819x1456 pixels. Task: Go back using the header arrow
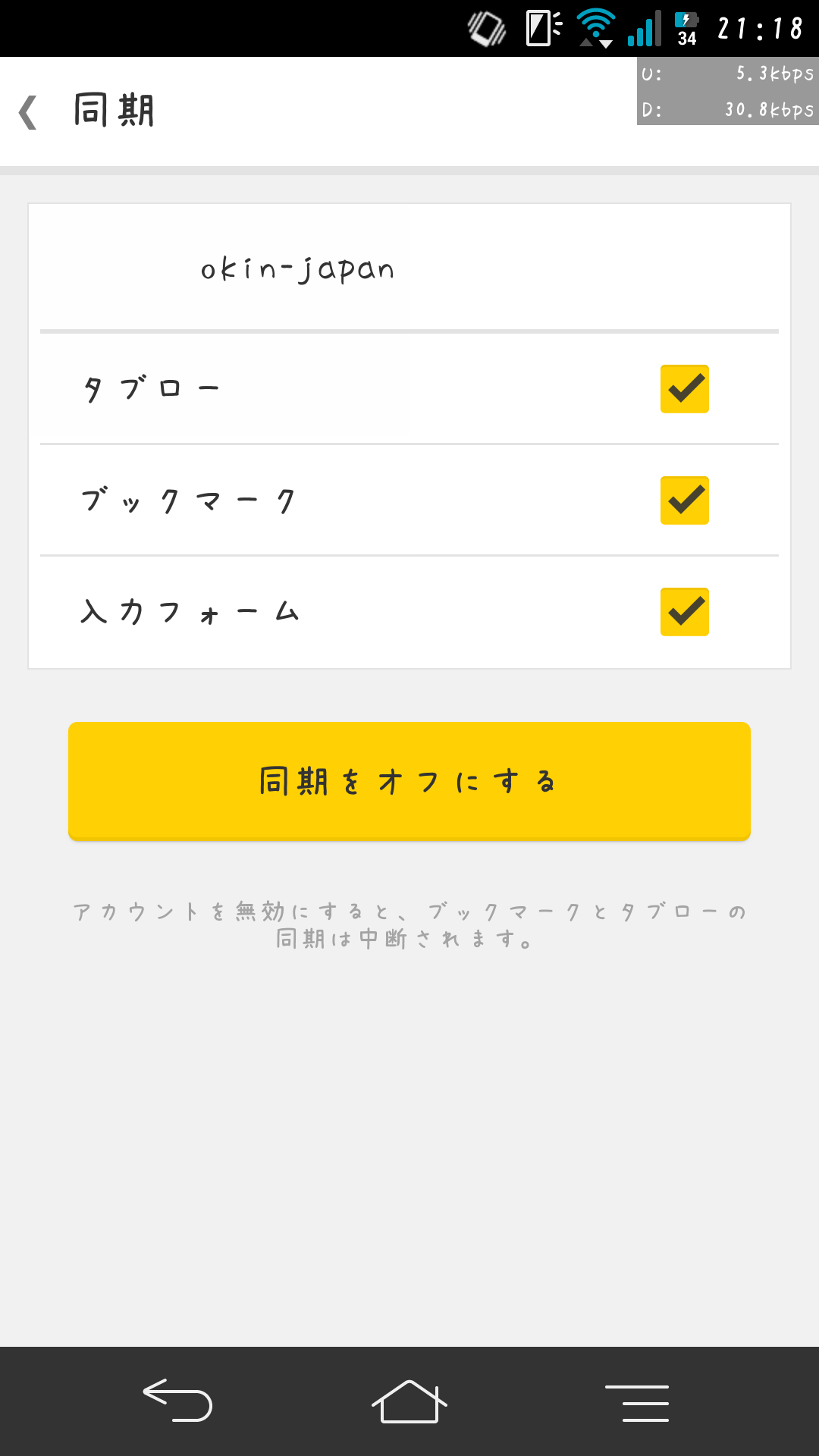coord(28,112)
